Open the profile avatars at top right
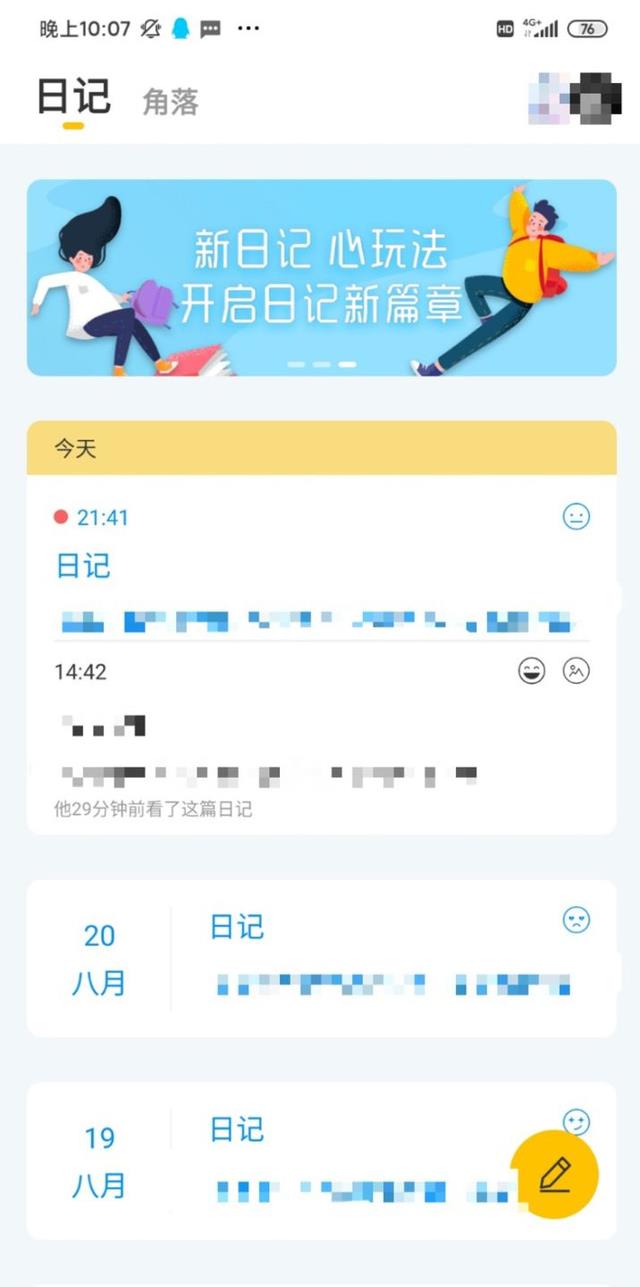The width and height of the screenshot is (640, 1287). click(x=568, y=98)
